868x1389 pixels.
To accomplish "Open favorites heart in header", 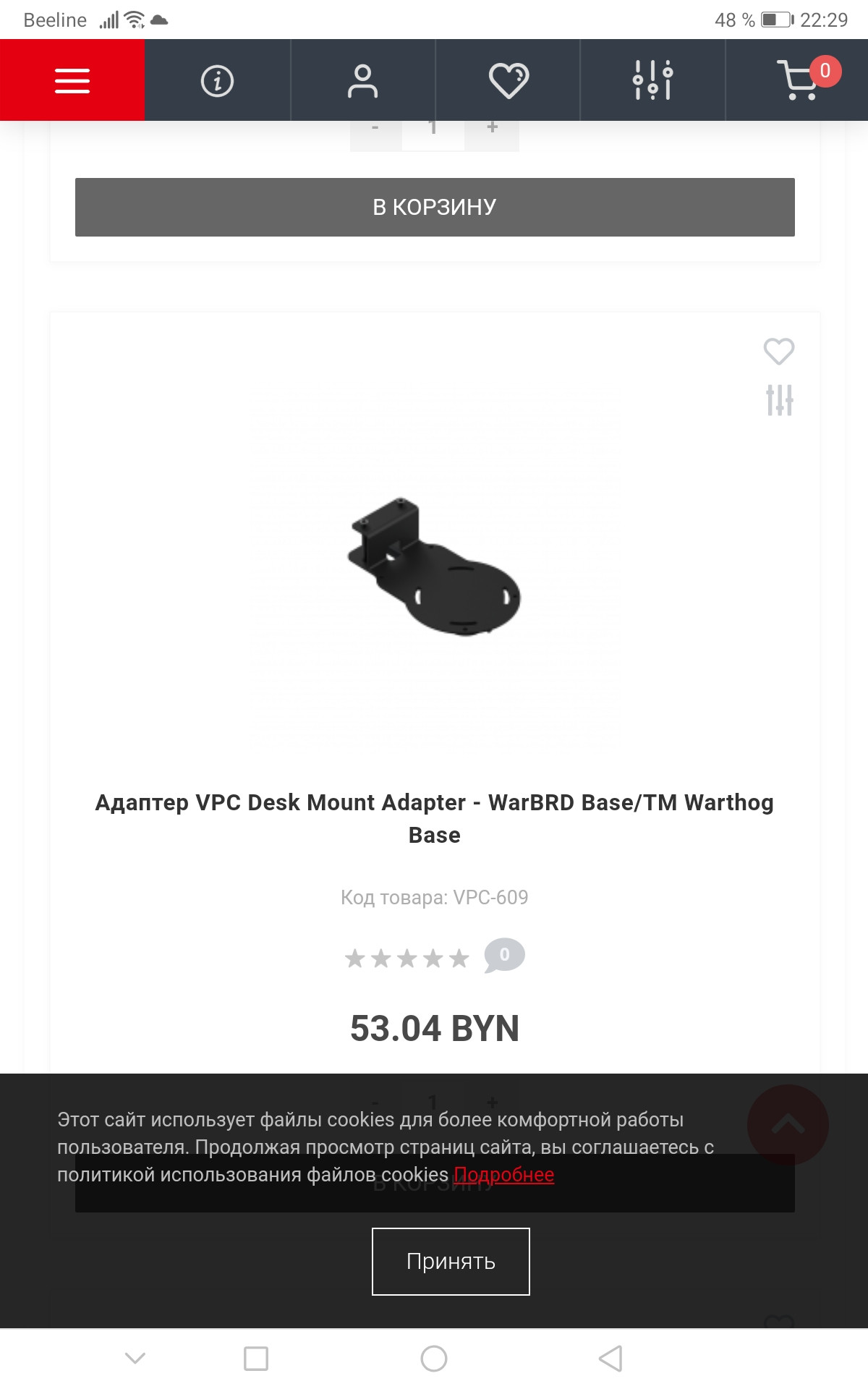I will 509,80.
